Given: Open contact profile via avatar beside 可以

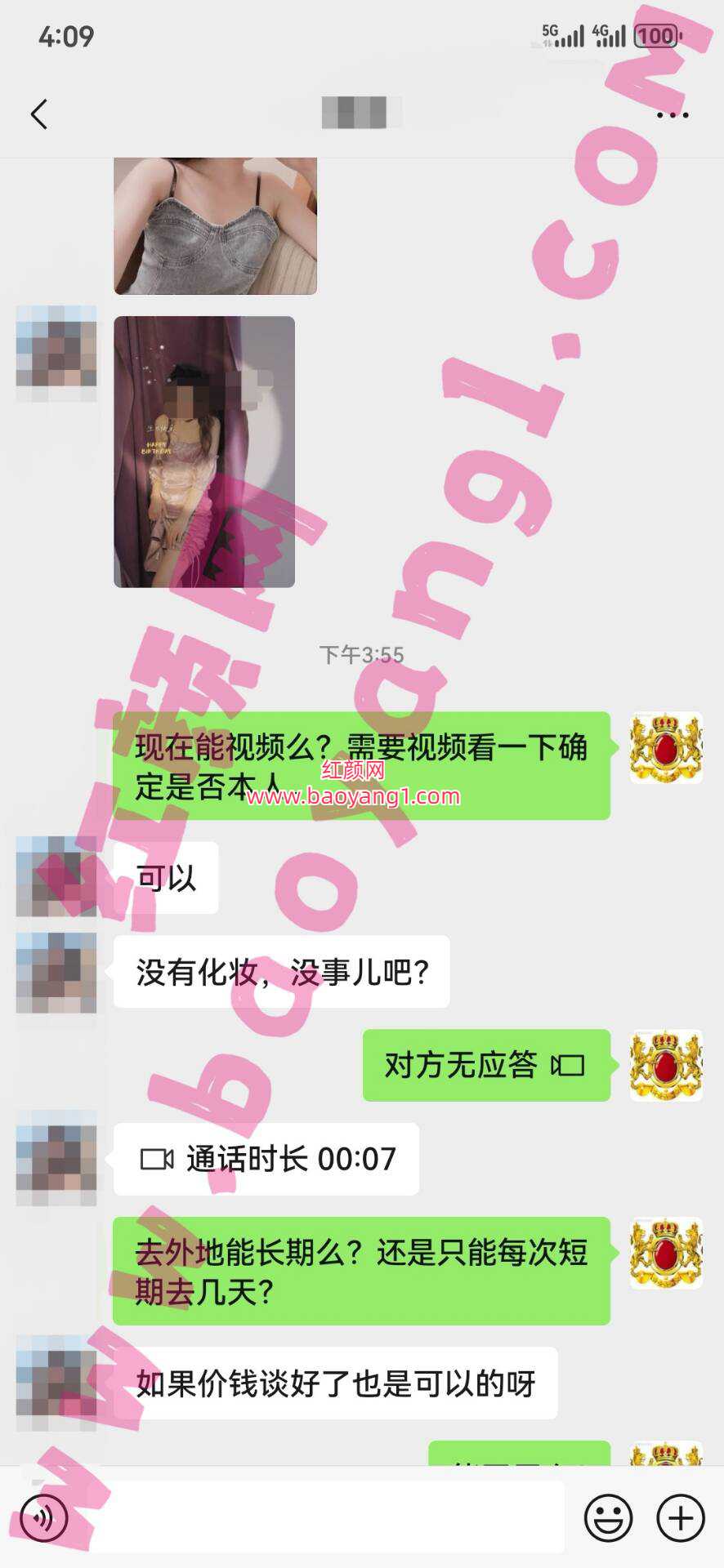Looking at the screenshot, I should 56,876.
